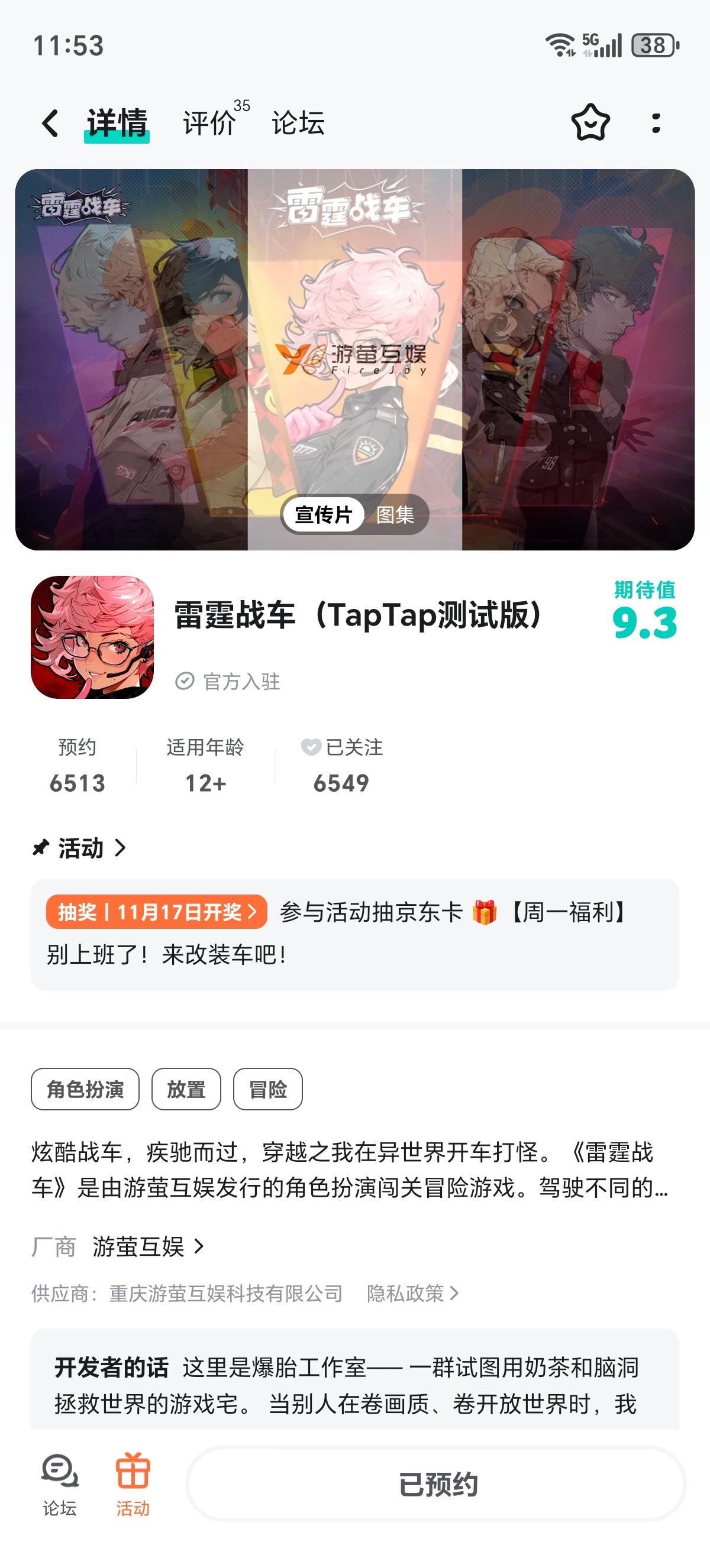Switch media view to 图集

[396, 514]
